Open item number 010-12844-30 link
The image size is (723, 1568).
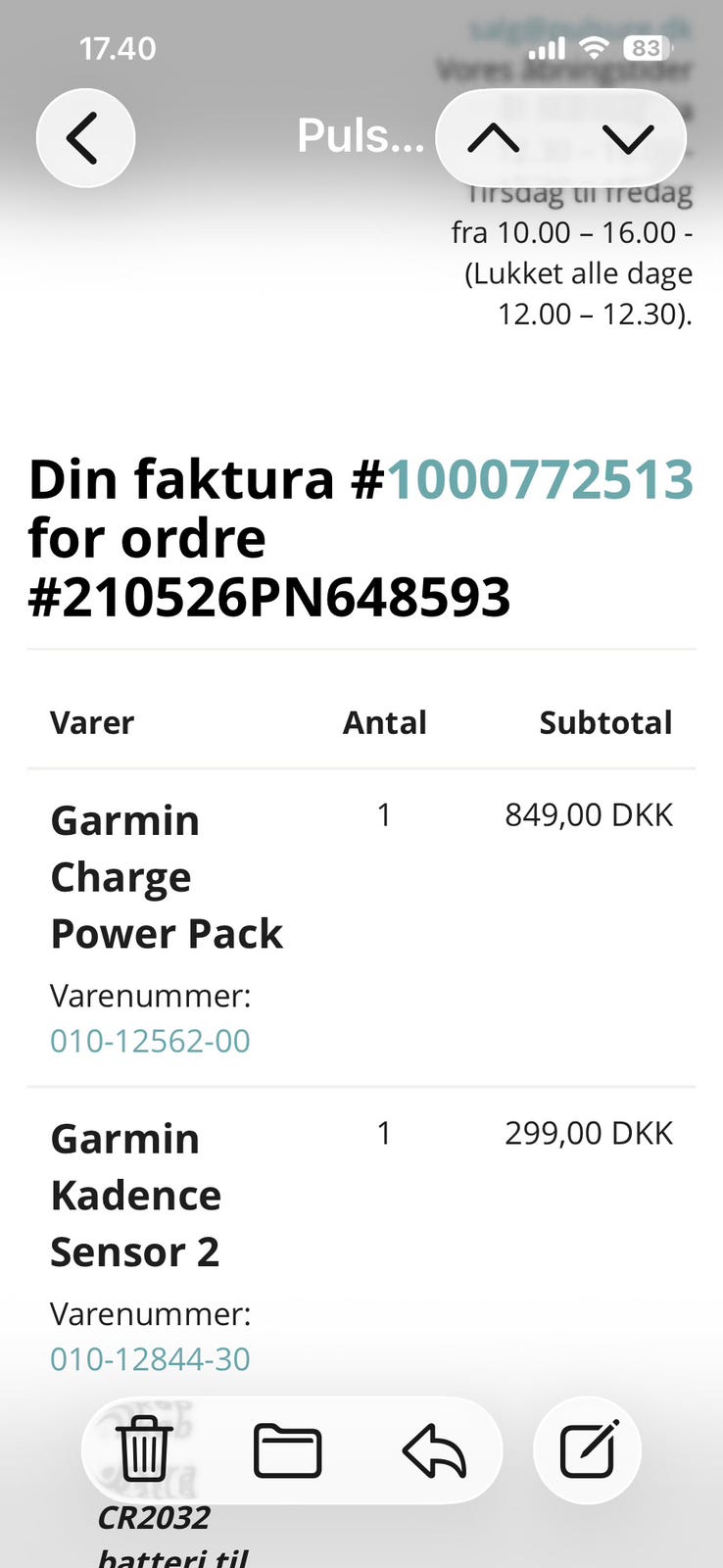(x=150, y=1359)
